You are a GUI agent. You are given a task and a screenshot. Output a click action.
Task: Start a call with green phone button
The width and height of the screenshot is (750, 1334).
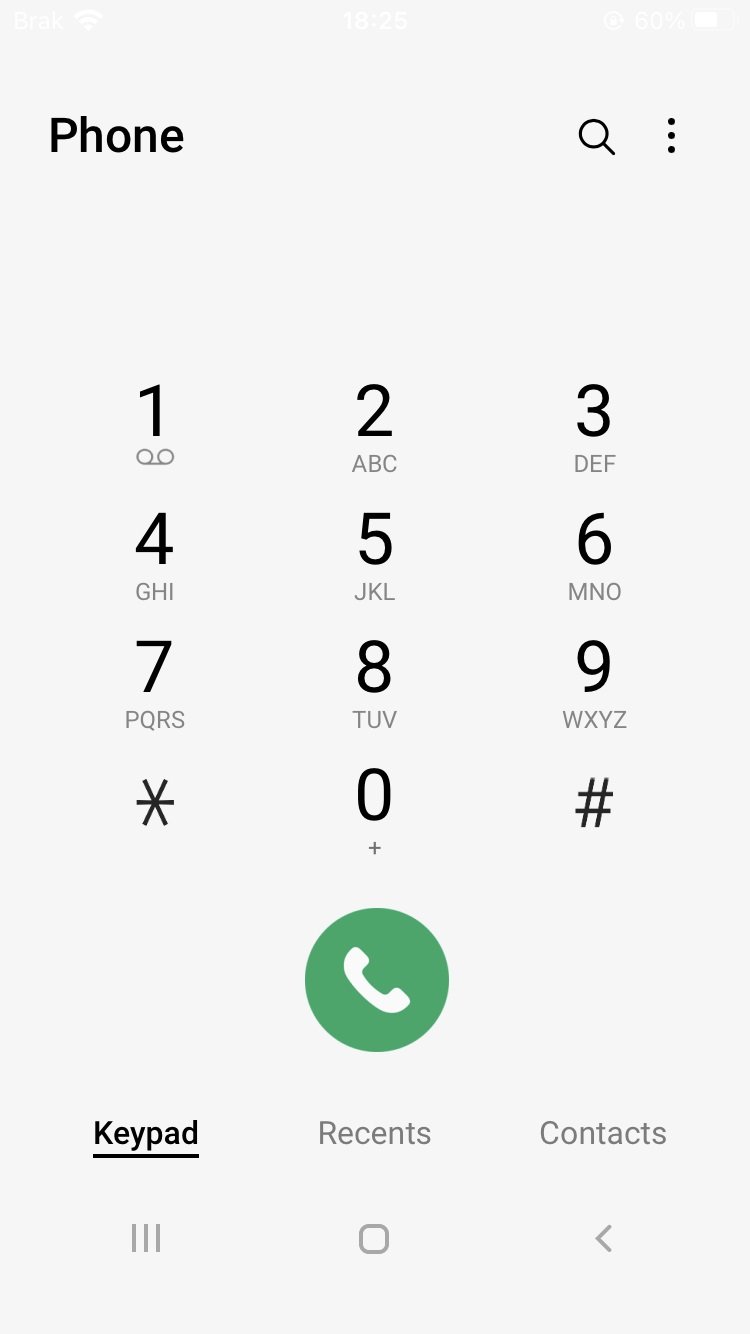click(x=377, y=980)
